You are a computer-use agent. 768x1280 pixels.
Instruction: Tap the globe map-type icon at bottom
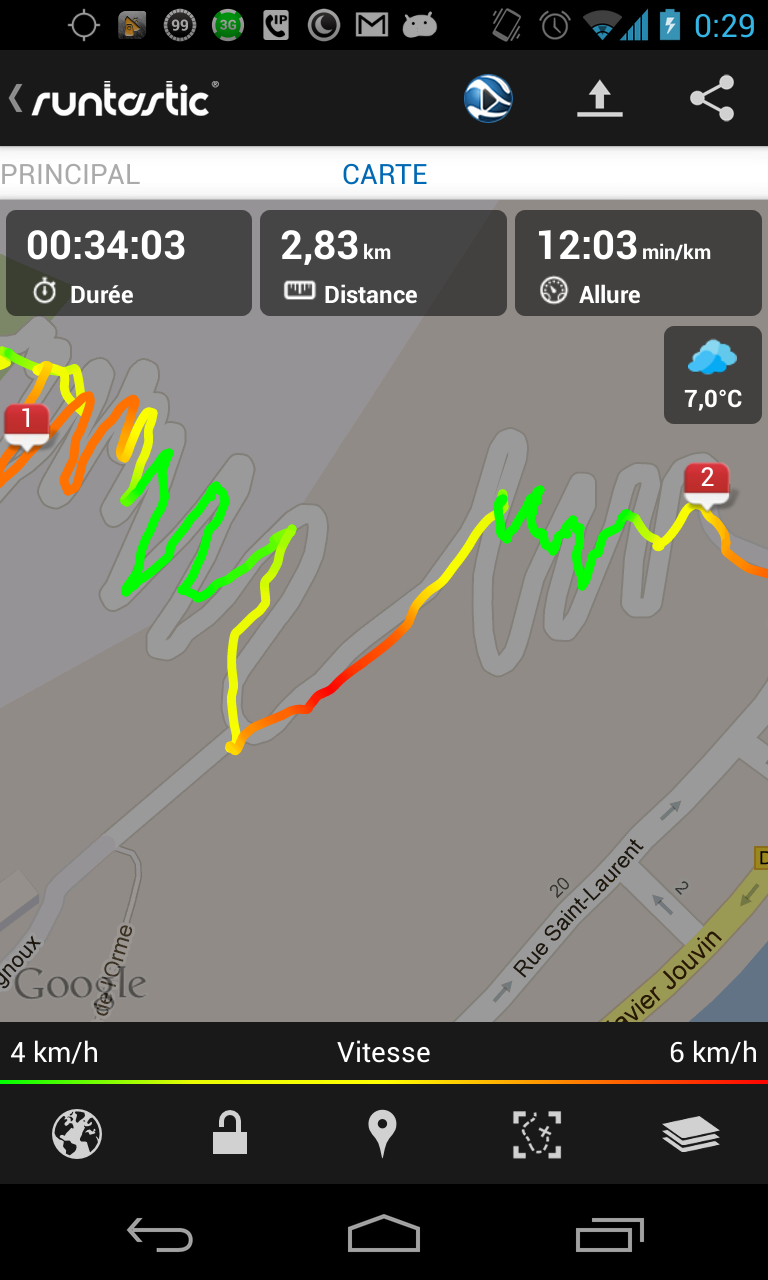77,1134
